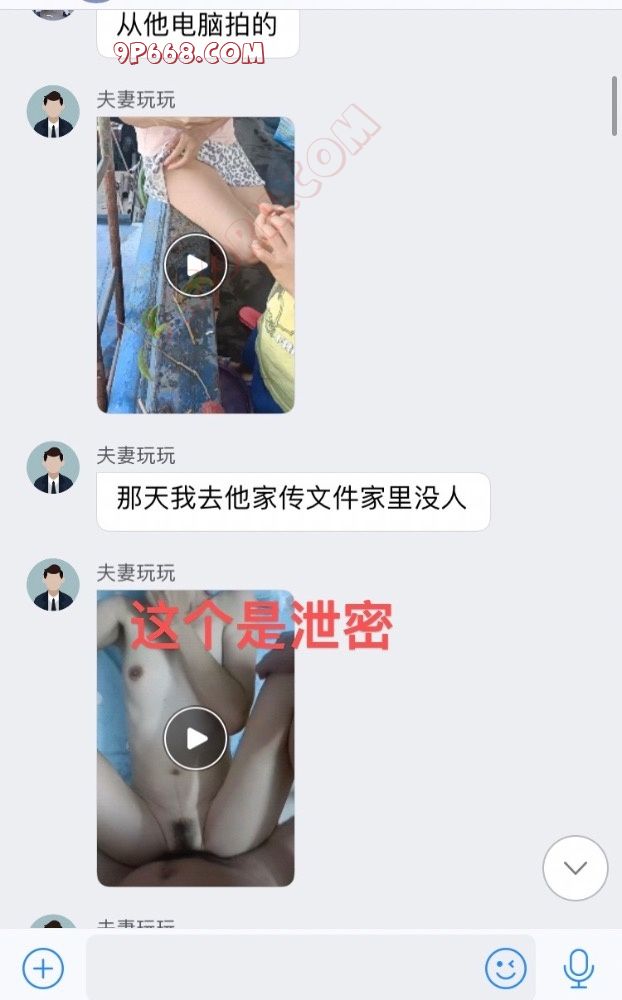
Task: Open the plus attachment menu
Action: click(x=43, y=968)
